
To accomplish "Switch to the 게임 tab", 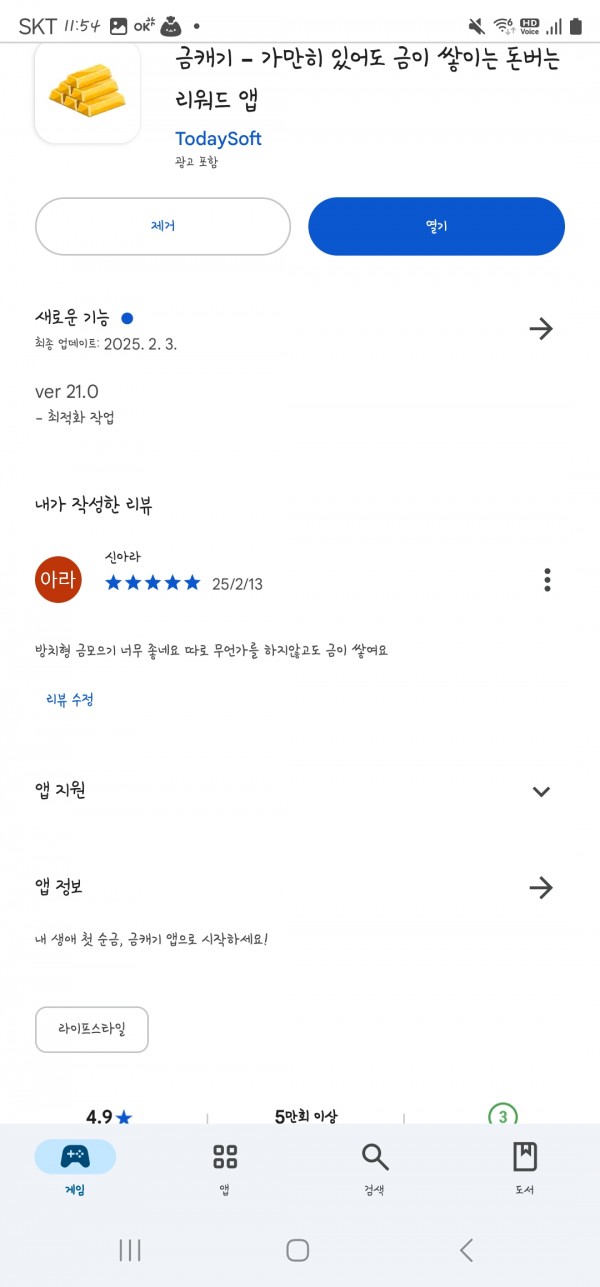I will coord(75,1168).
